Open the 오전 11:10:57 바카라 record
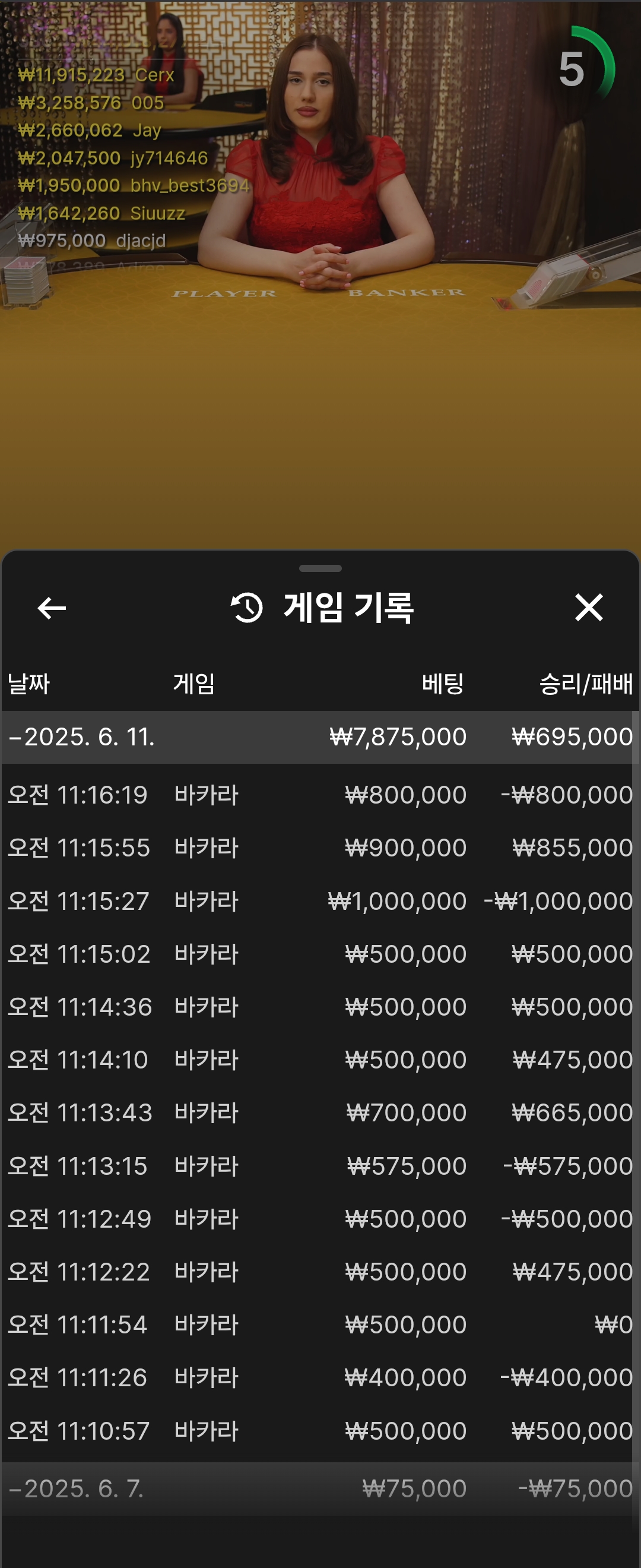 click(320, 1430)
